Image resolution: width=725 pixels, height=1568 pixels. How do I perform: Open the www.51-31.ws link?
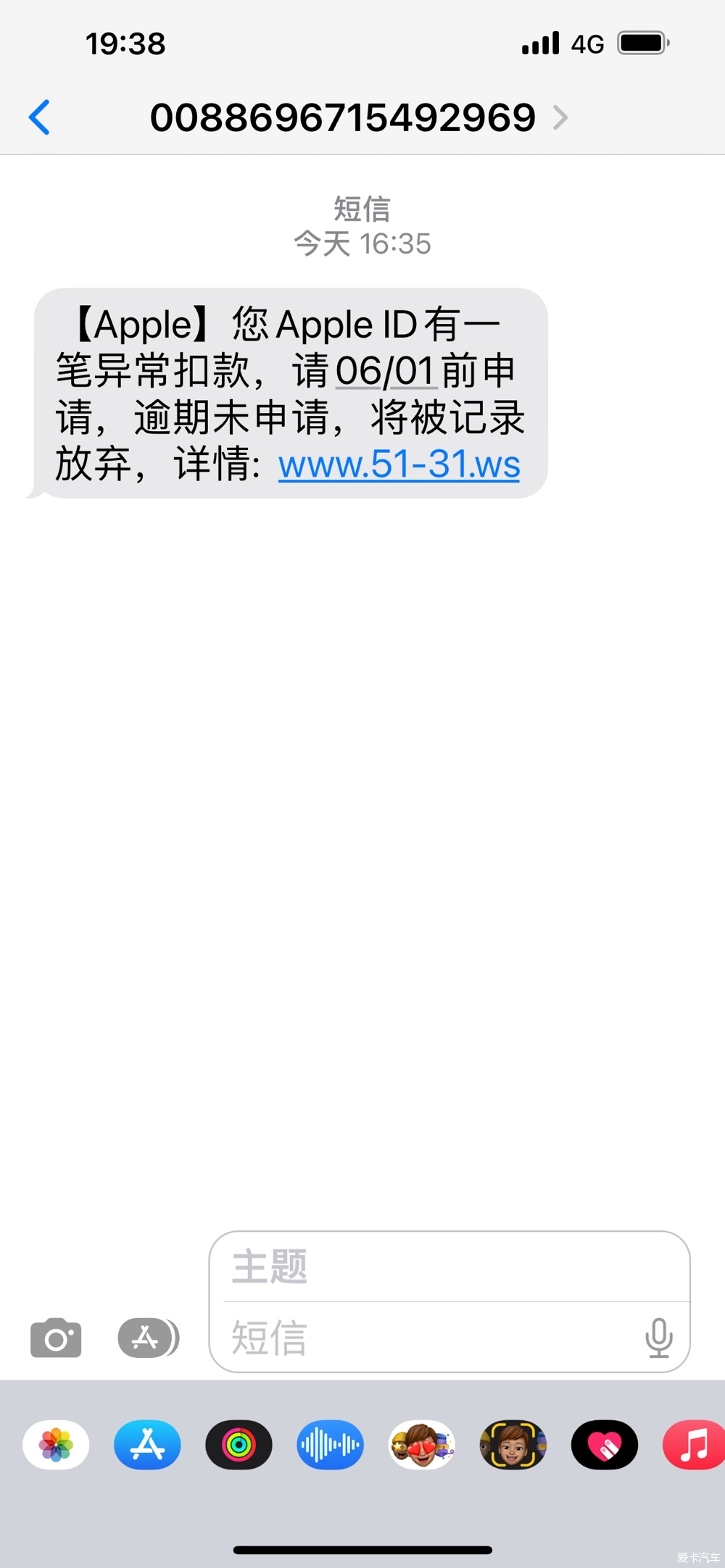[x=399, y=464]
